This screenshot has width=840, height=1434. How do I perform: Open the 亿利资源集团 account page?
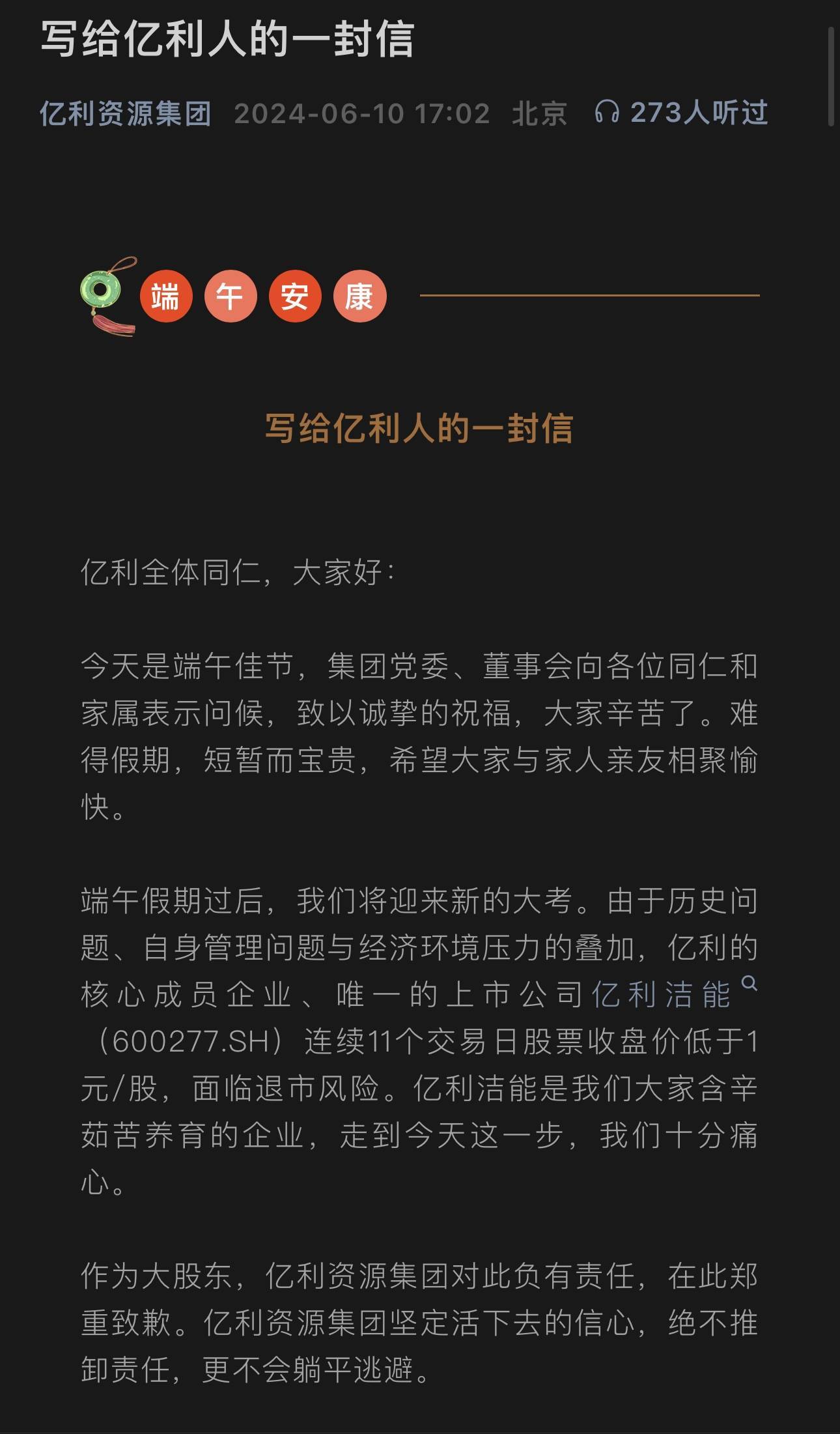(126, 113)
